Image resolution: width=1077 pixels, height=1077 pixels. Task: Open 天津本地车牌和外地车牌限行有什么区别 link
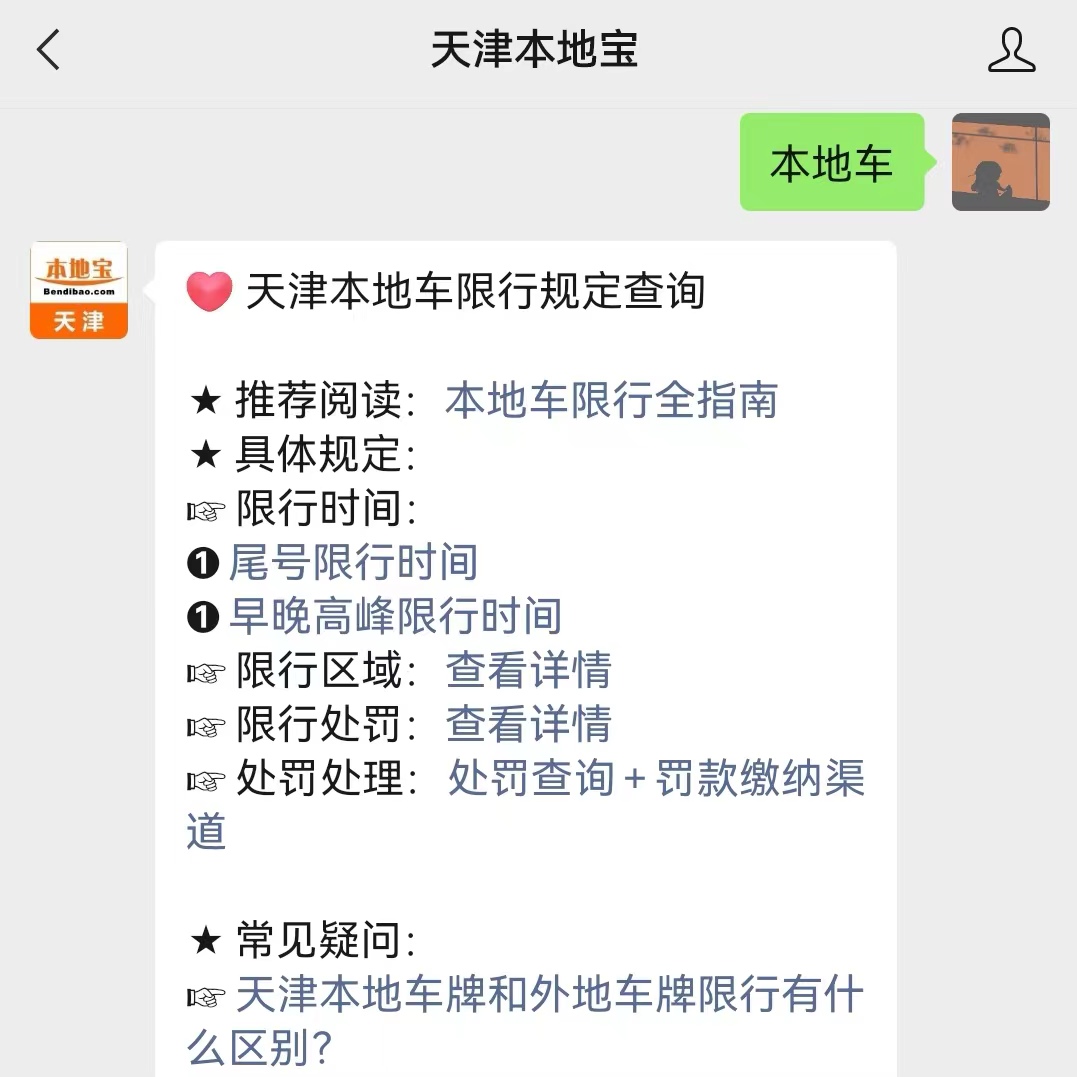pos(548,996)
